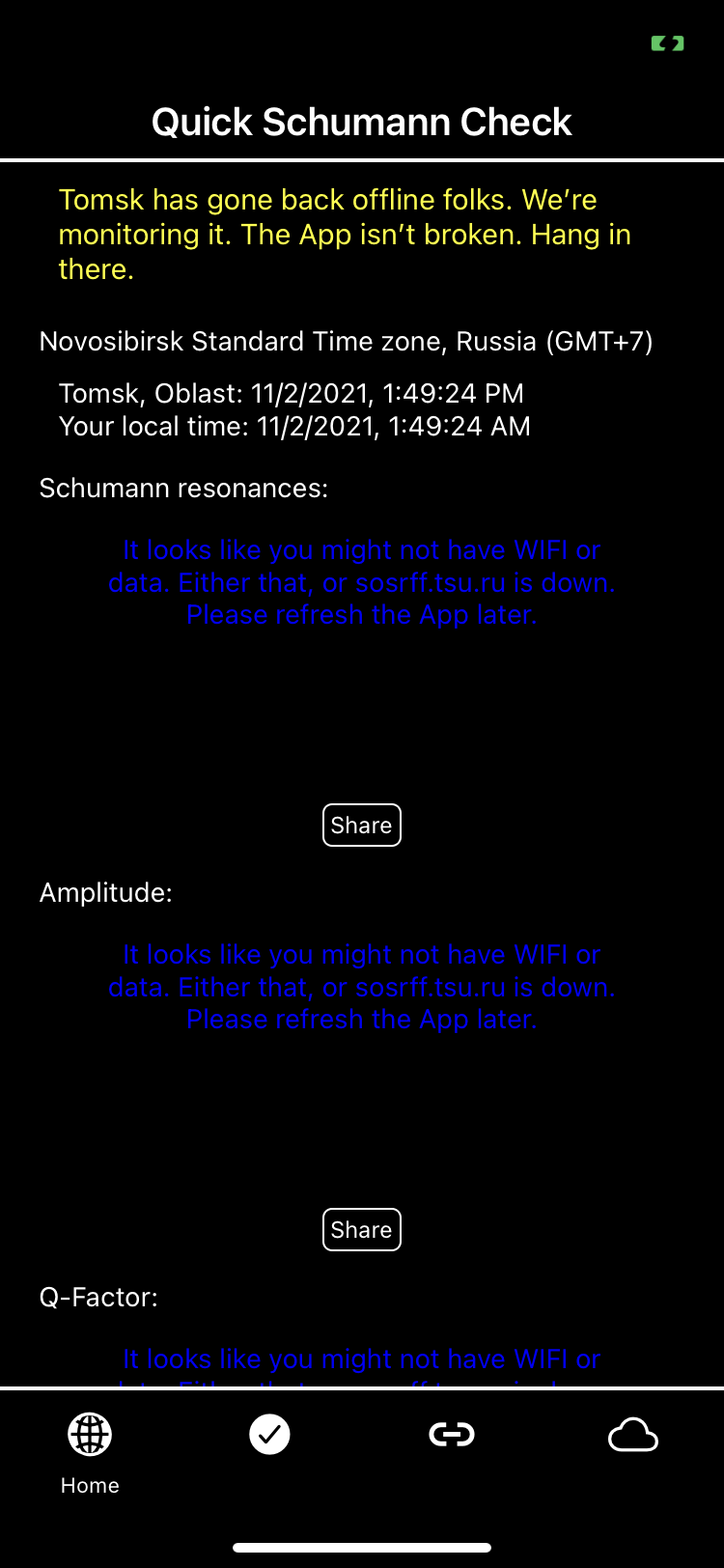724x1568 pixels.
Task: Switch to the checkmark tab
Action: tap(269, 1434)
